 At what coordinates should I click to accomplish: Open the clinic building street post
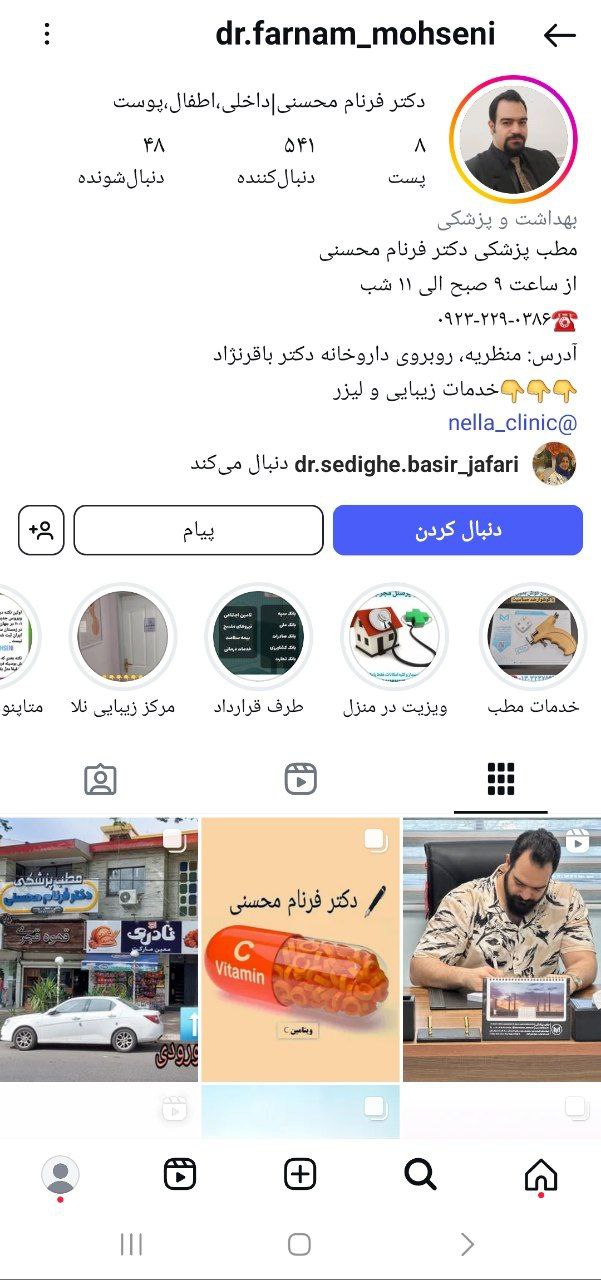[x=99, y=950]
